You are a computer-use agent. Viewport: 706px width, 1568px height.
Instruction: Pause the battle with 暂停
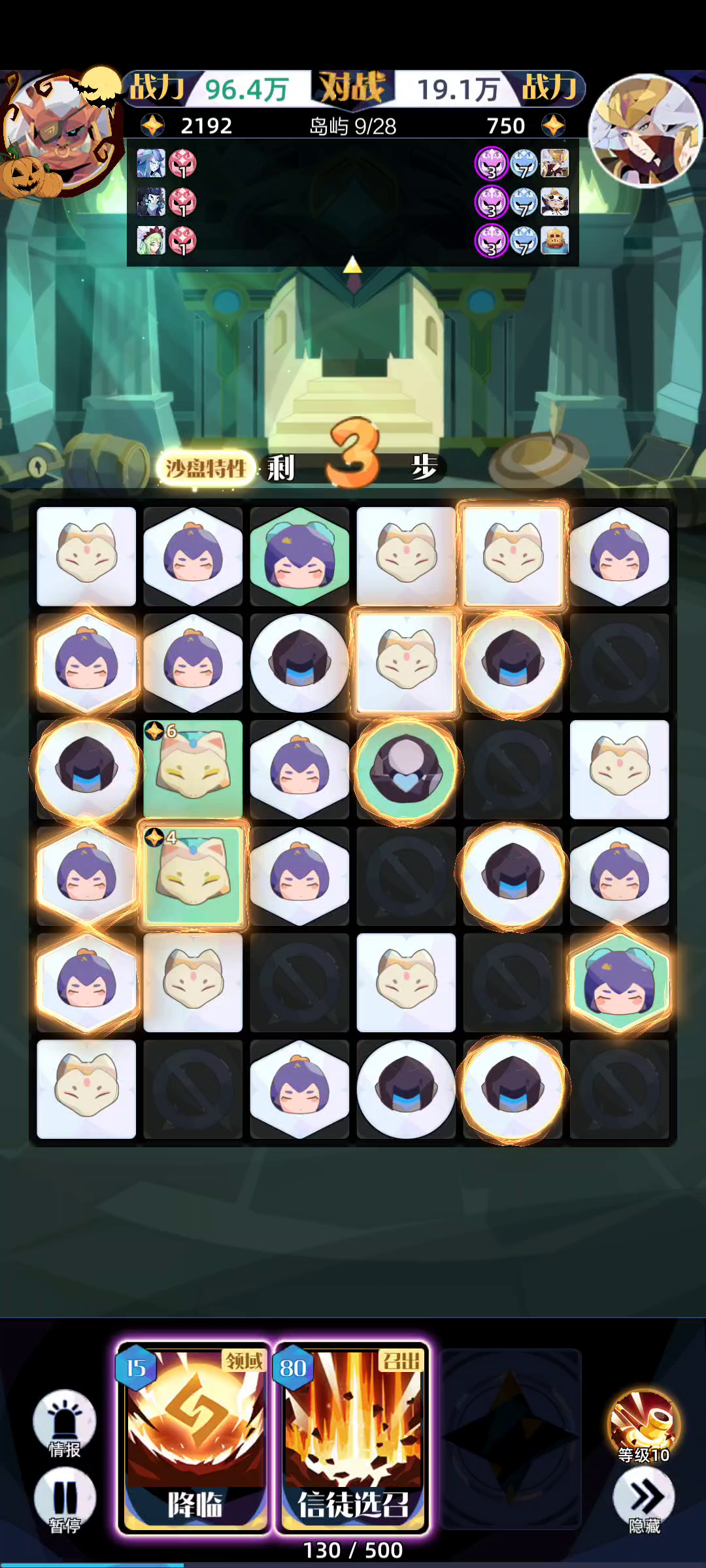[64, 1501]
